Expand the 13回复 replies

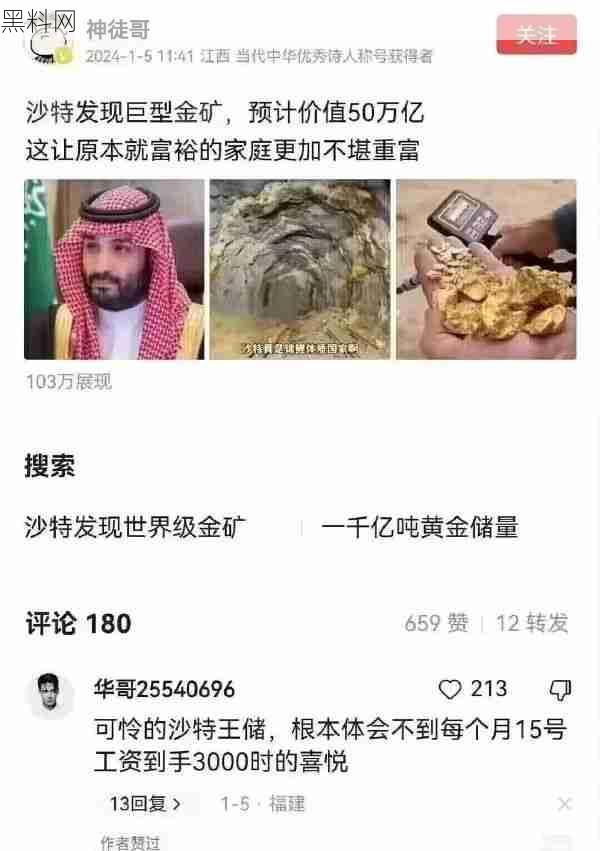click(146, 804)
